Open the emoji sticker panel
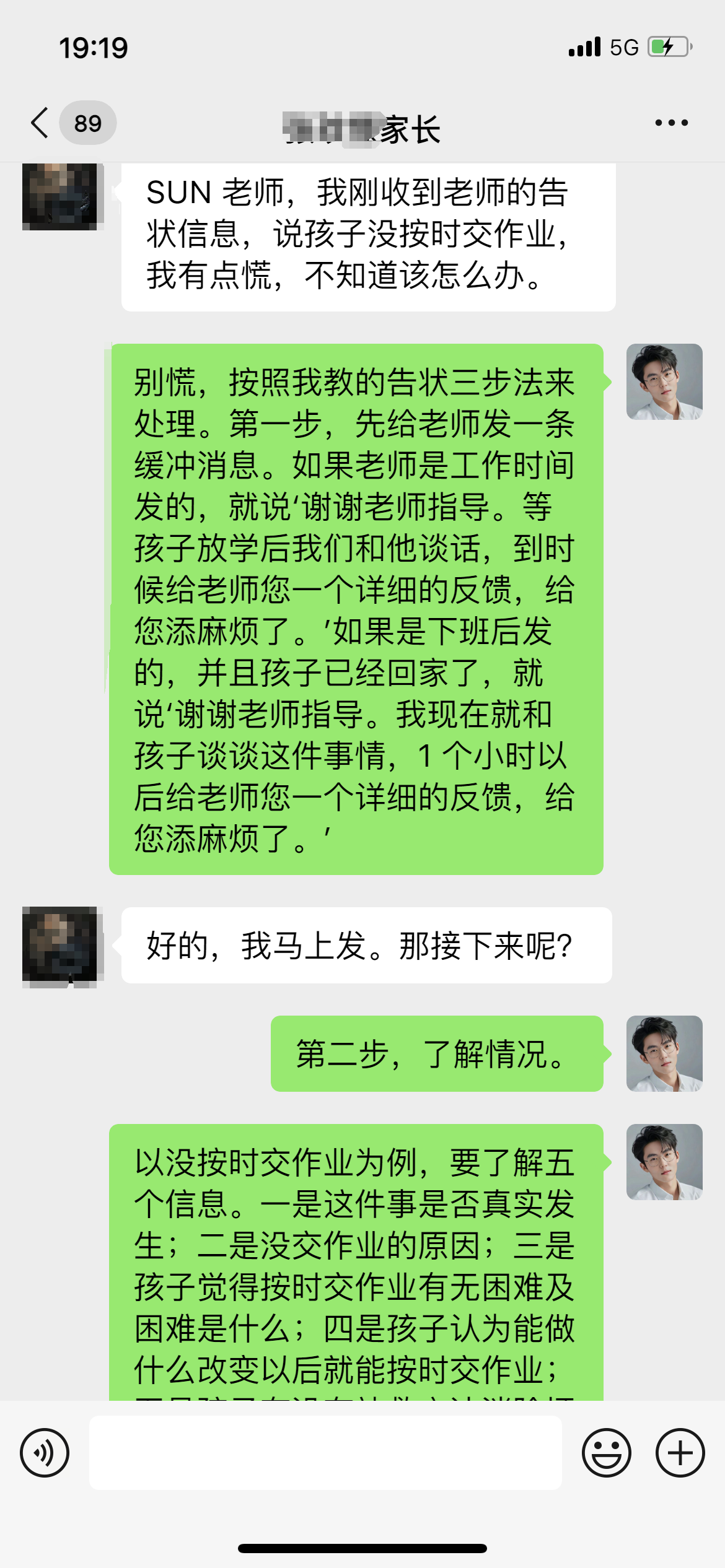This screenshot has height=1568, width=725. 606,1453
